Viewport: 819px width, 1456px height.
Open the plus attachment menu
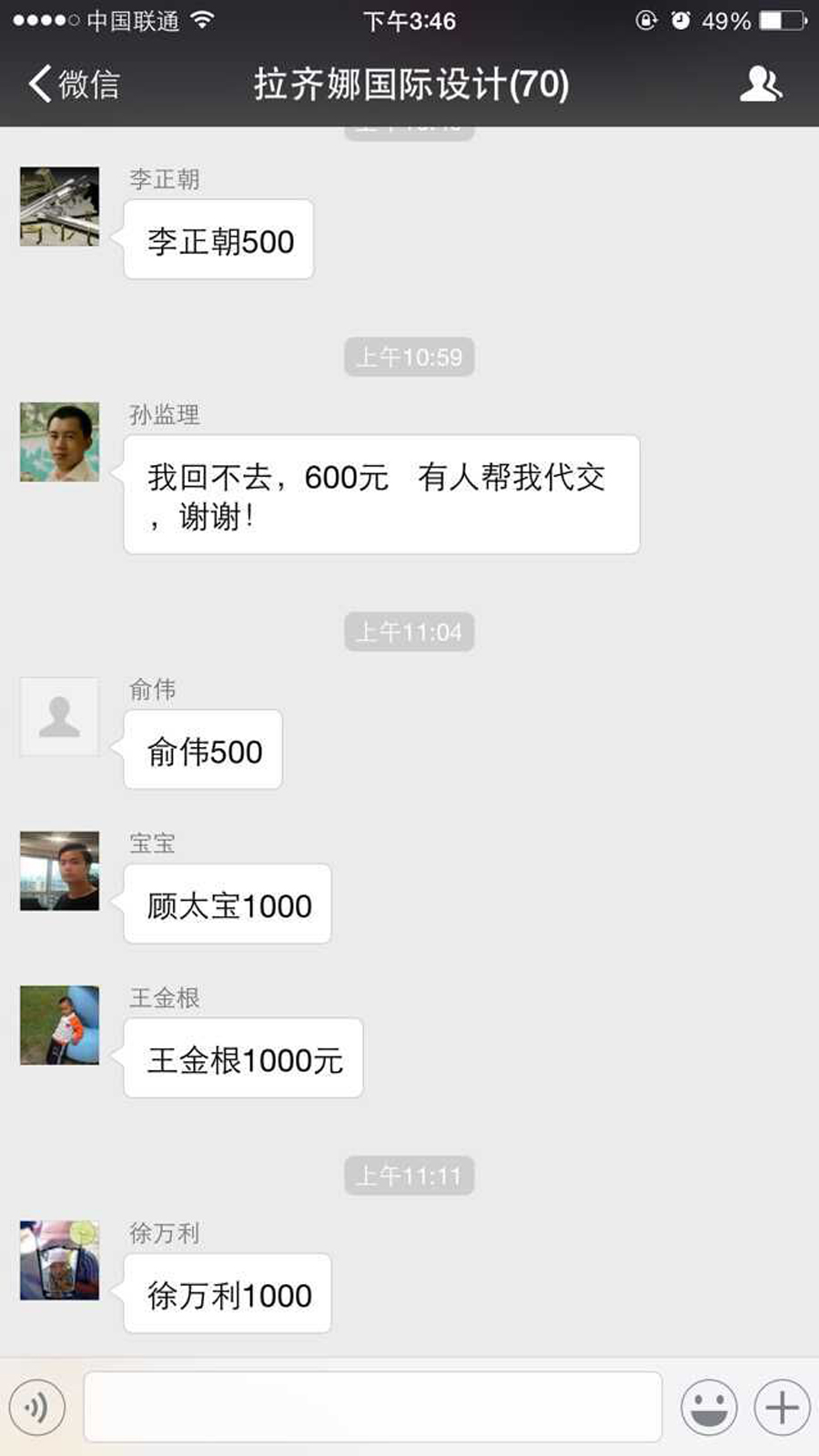[782, 1408]
